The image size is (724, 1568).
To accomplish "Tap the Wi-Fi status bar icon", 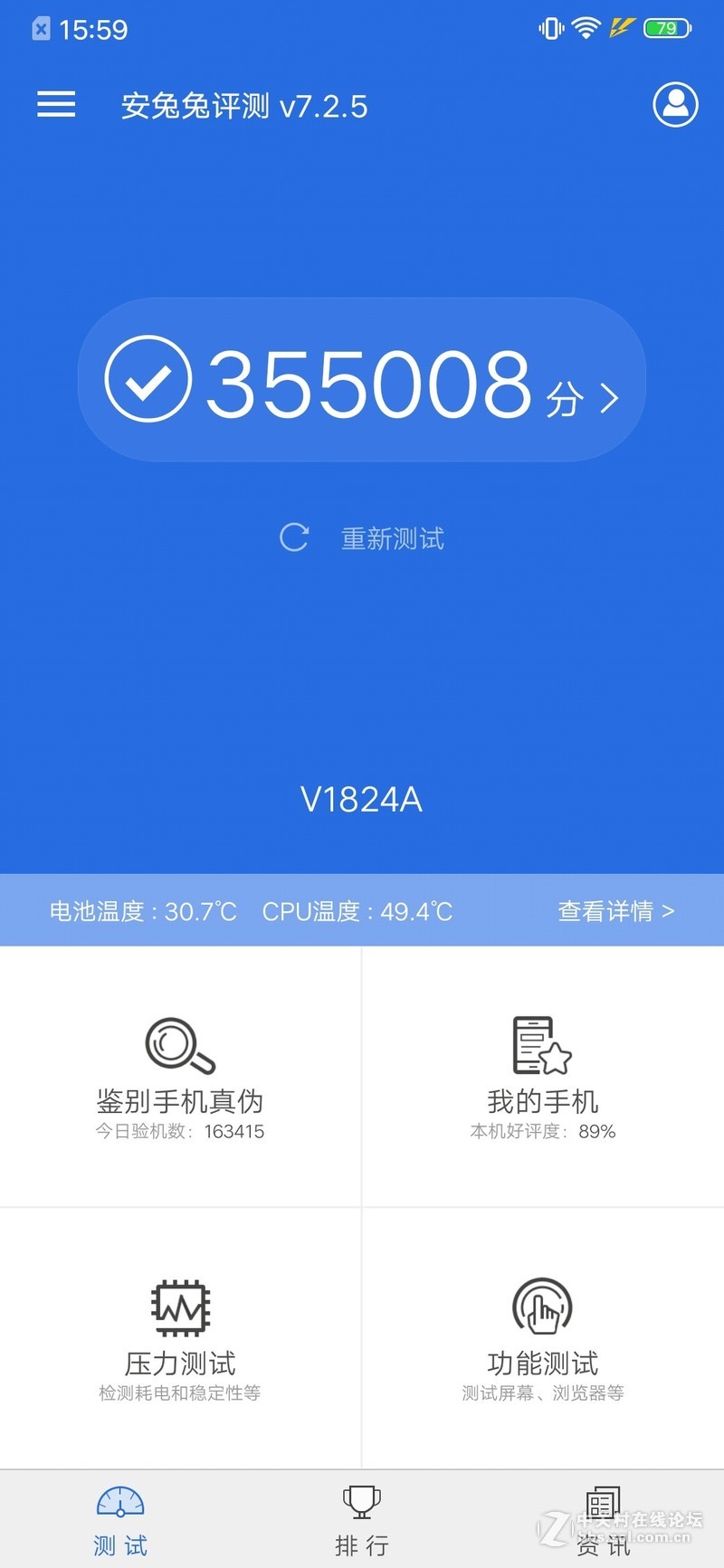I will (x=585, y=28).
